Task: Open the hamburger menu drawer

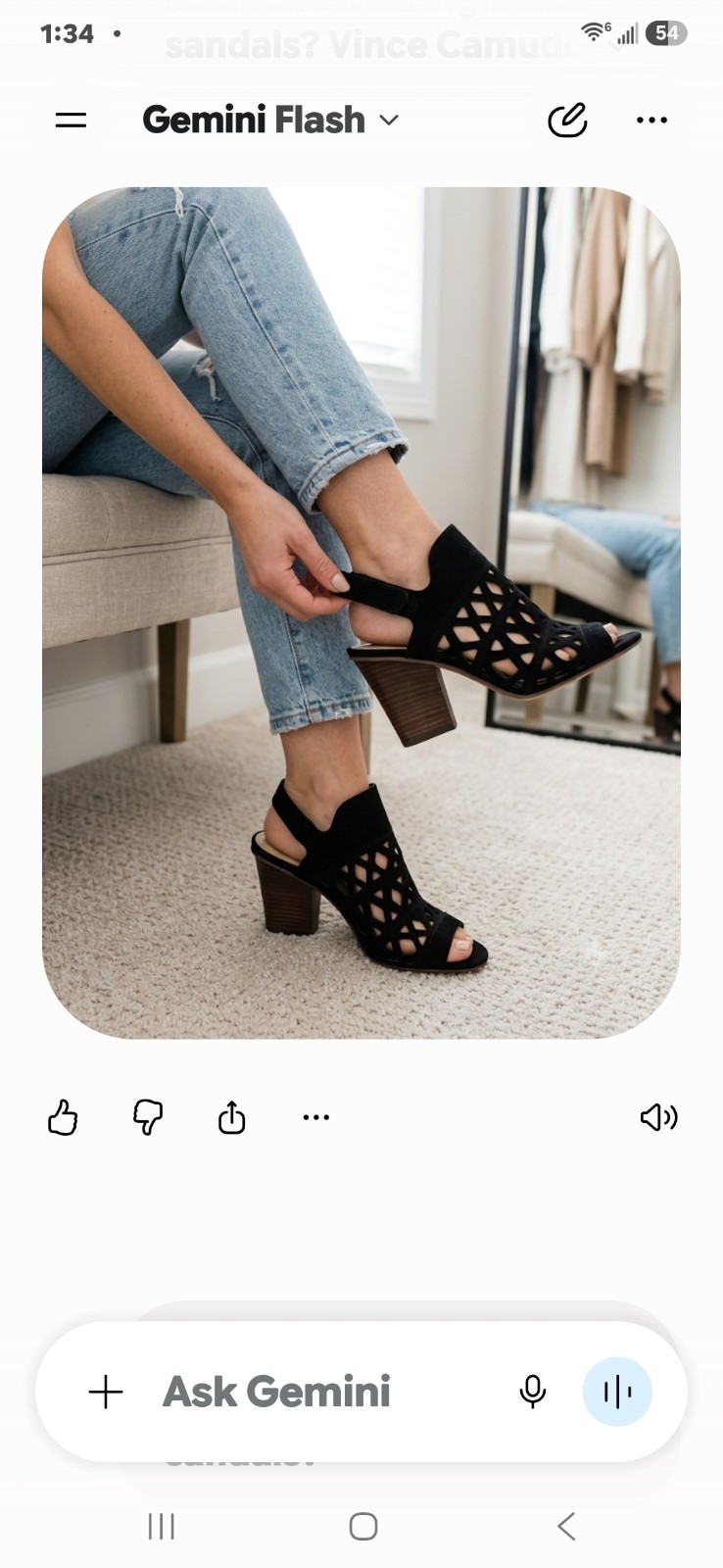Action: [x=71, y=120]
